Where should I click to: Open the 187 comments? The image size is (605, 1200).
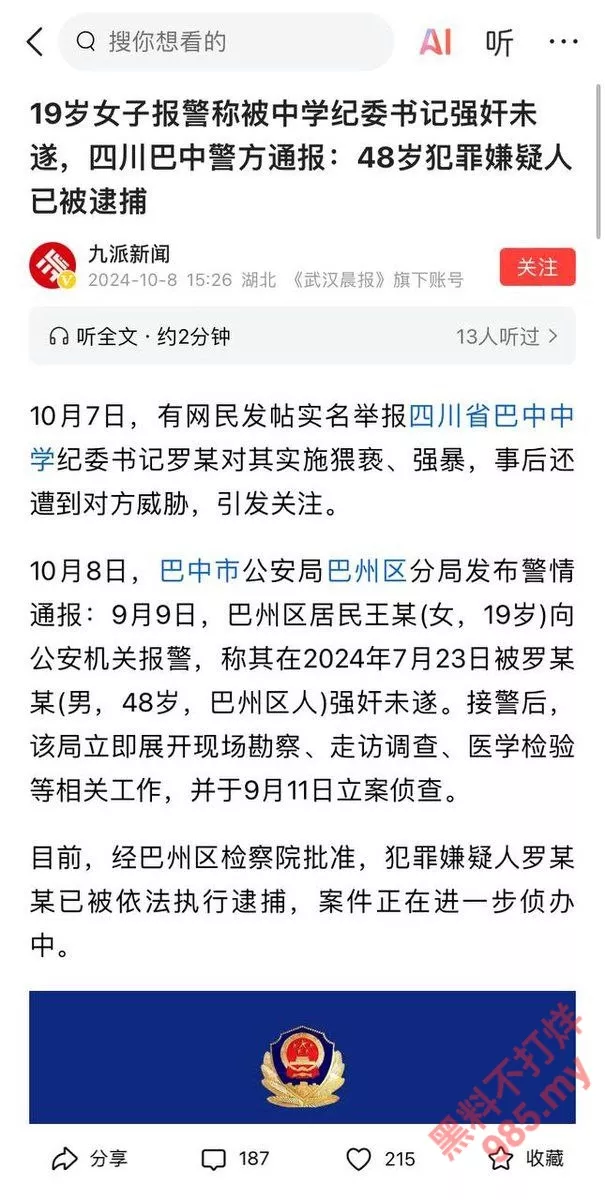pyautogui.click(x=236, y=1158)
